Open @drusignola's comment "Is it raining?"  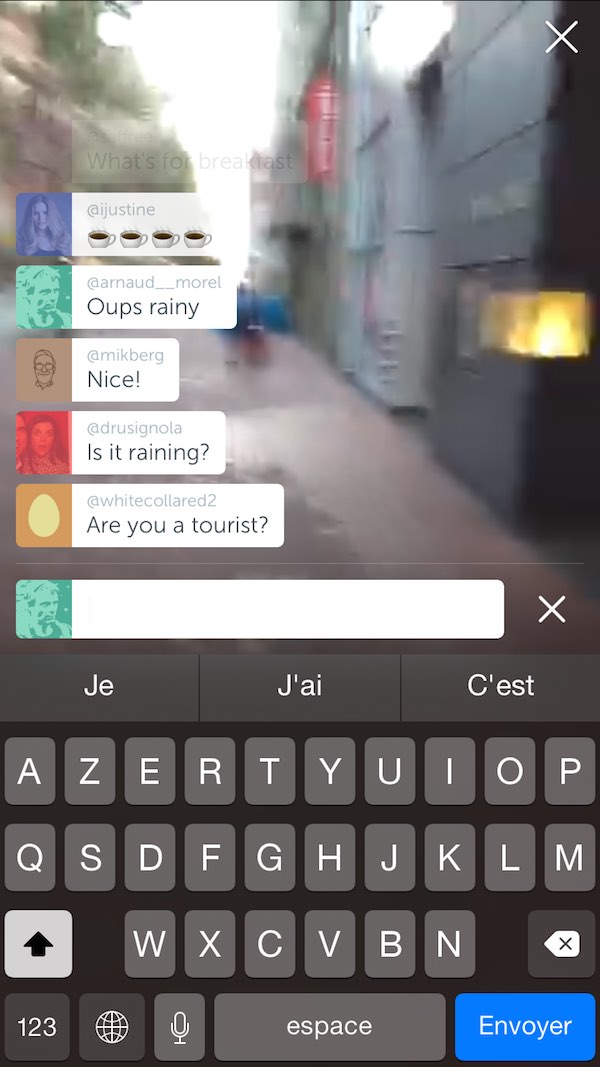(x=120, y=442)
